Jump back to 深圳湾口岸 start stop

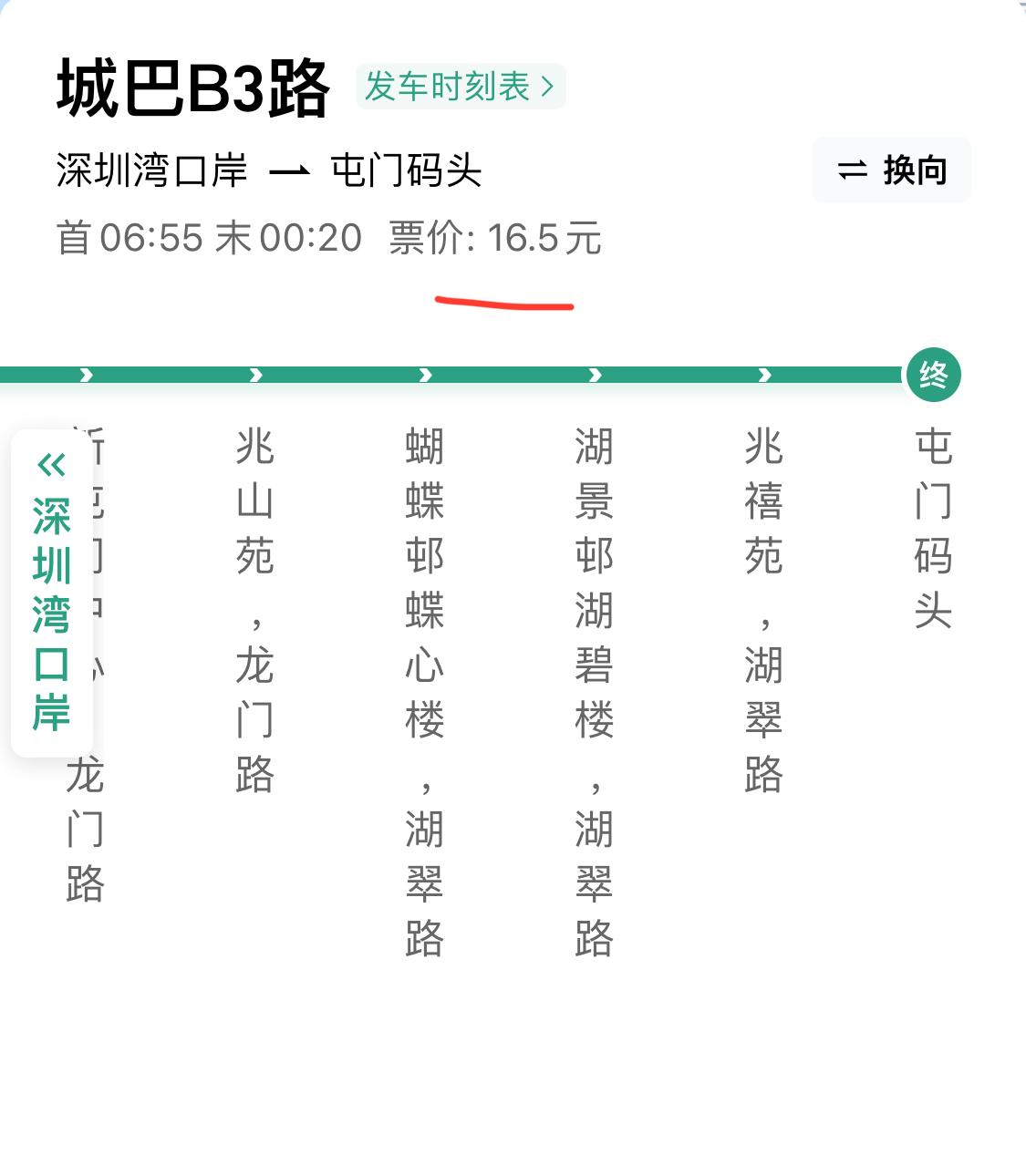point(52,593)
